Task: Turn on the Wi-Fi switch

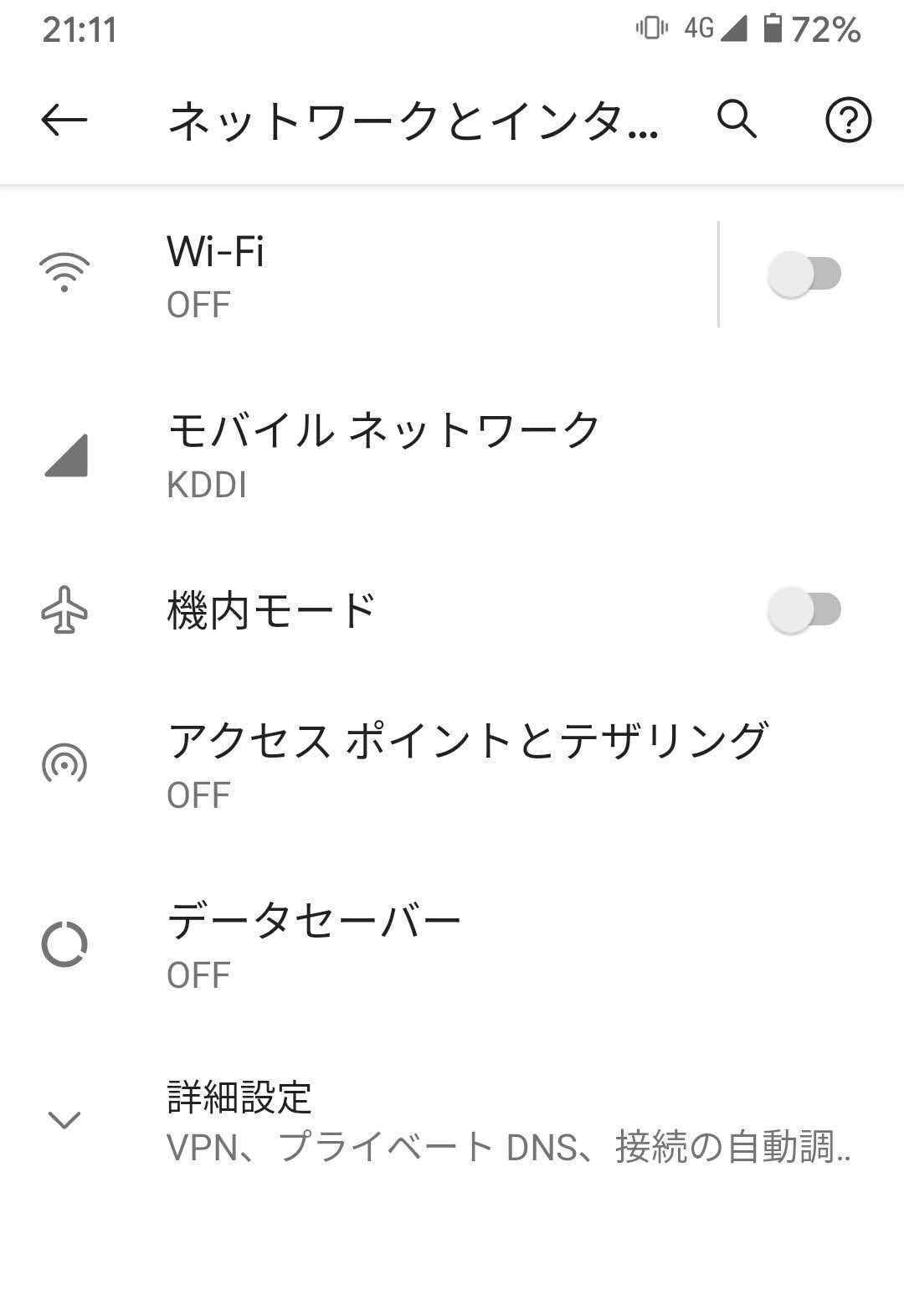Action: (804, 275)
